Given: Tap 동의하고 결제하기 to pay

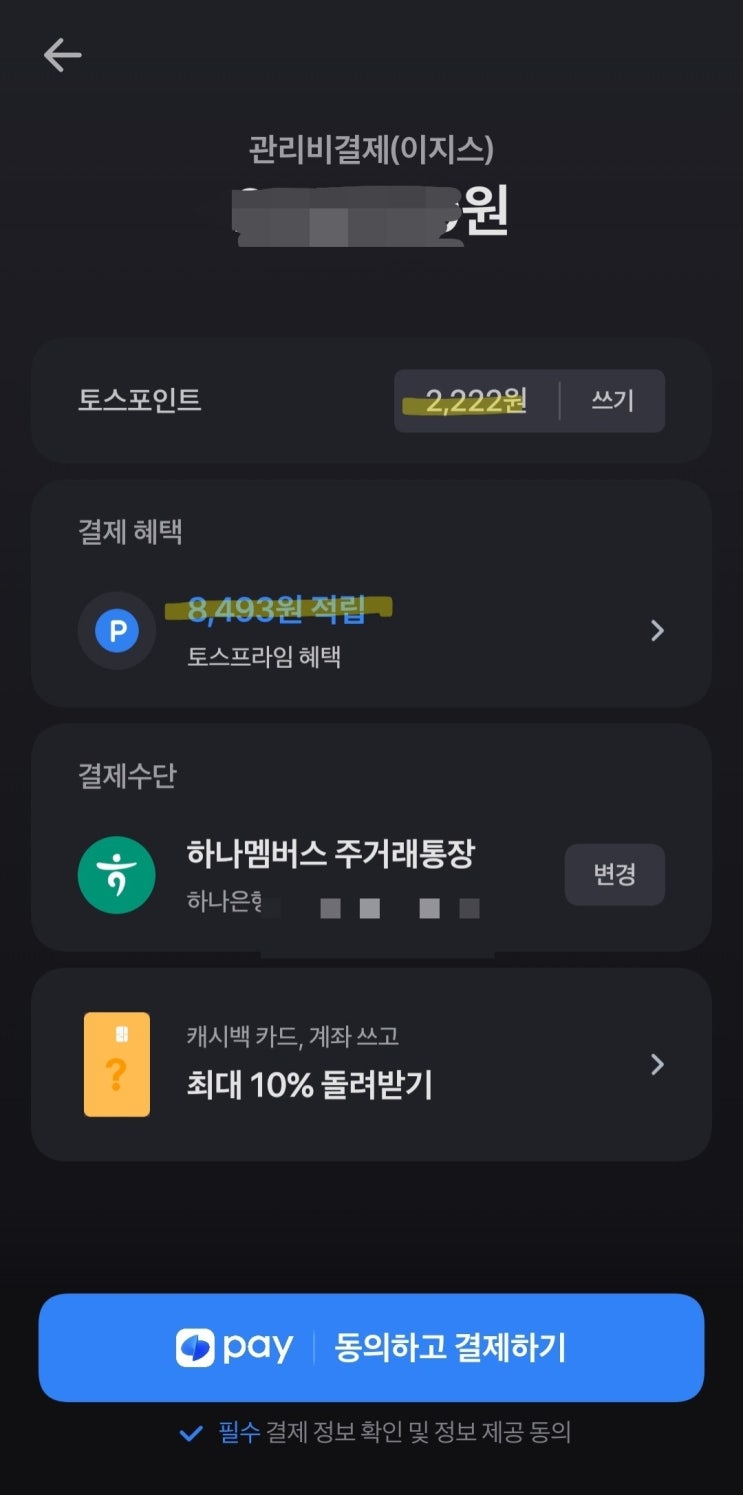Looking at the screenshot, I should tap(371, 1347).
